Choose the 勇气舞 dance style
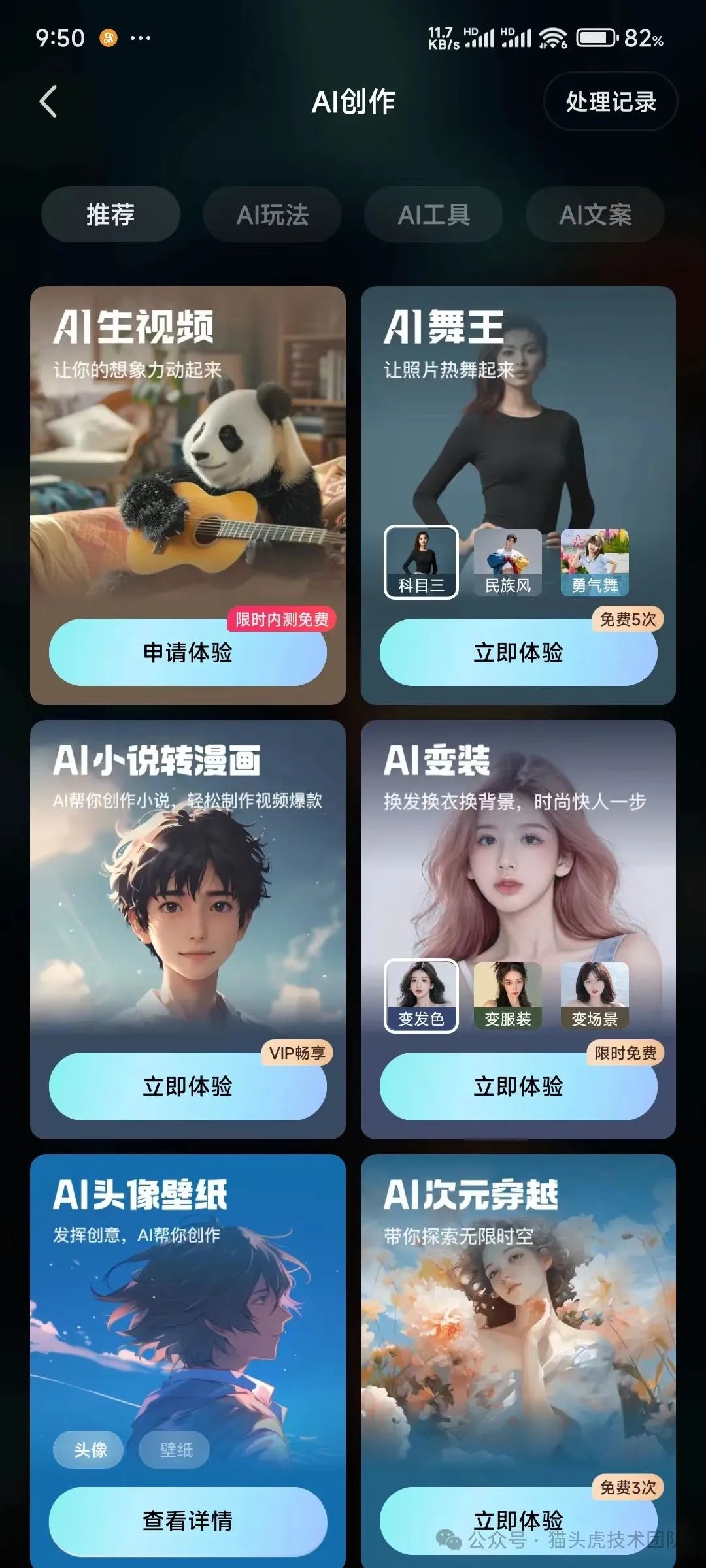The height and width of the screenshot is (1568, 706). 595,562
